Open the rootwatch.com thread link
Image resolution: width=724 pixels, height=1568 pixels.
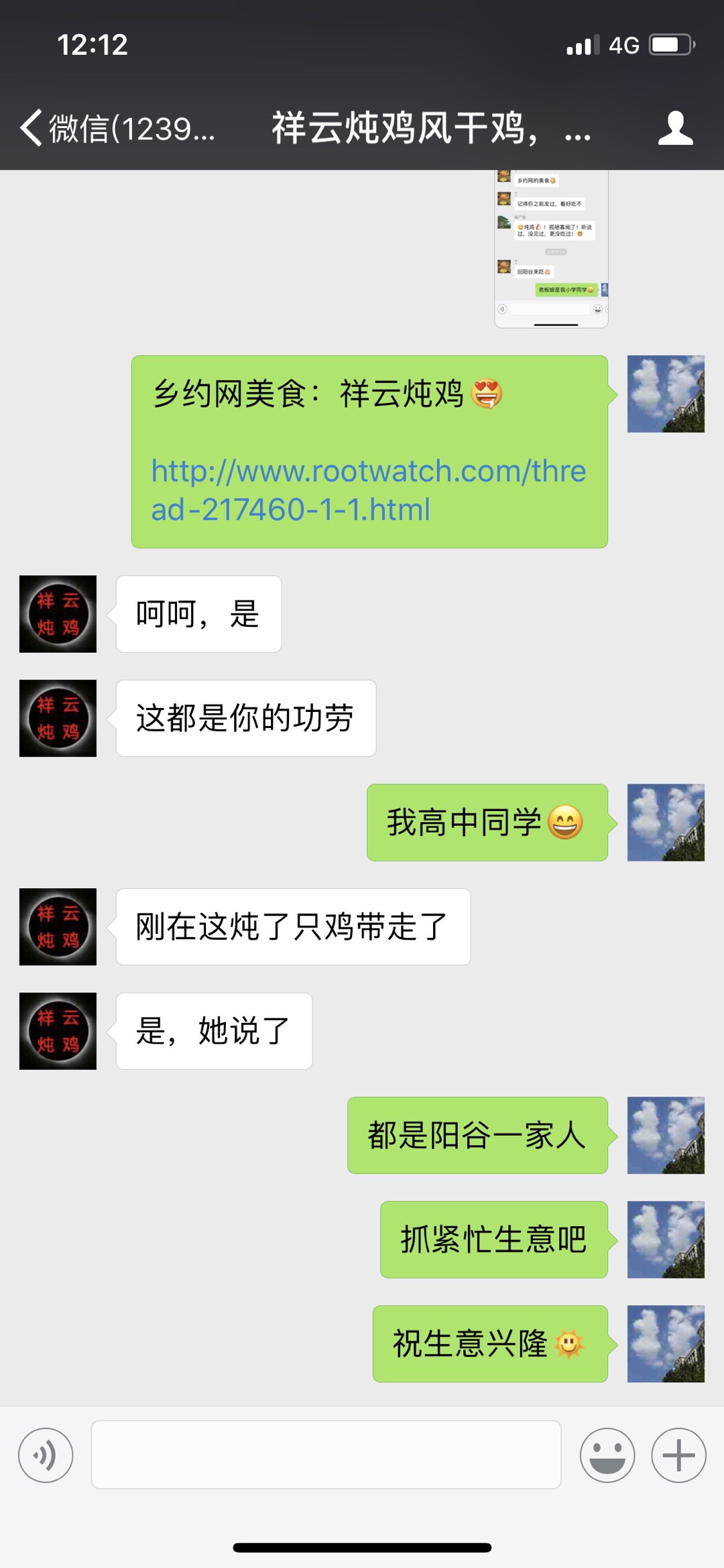tap(368, 489)
